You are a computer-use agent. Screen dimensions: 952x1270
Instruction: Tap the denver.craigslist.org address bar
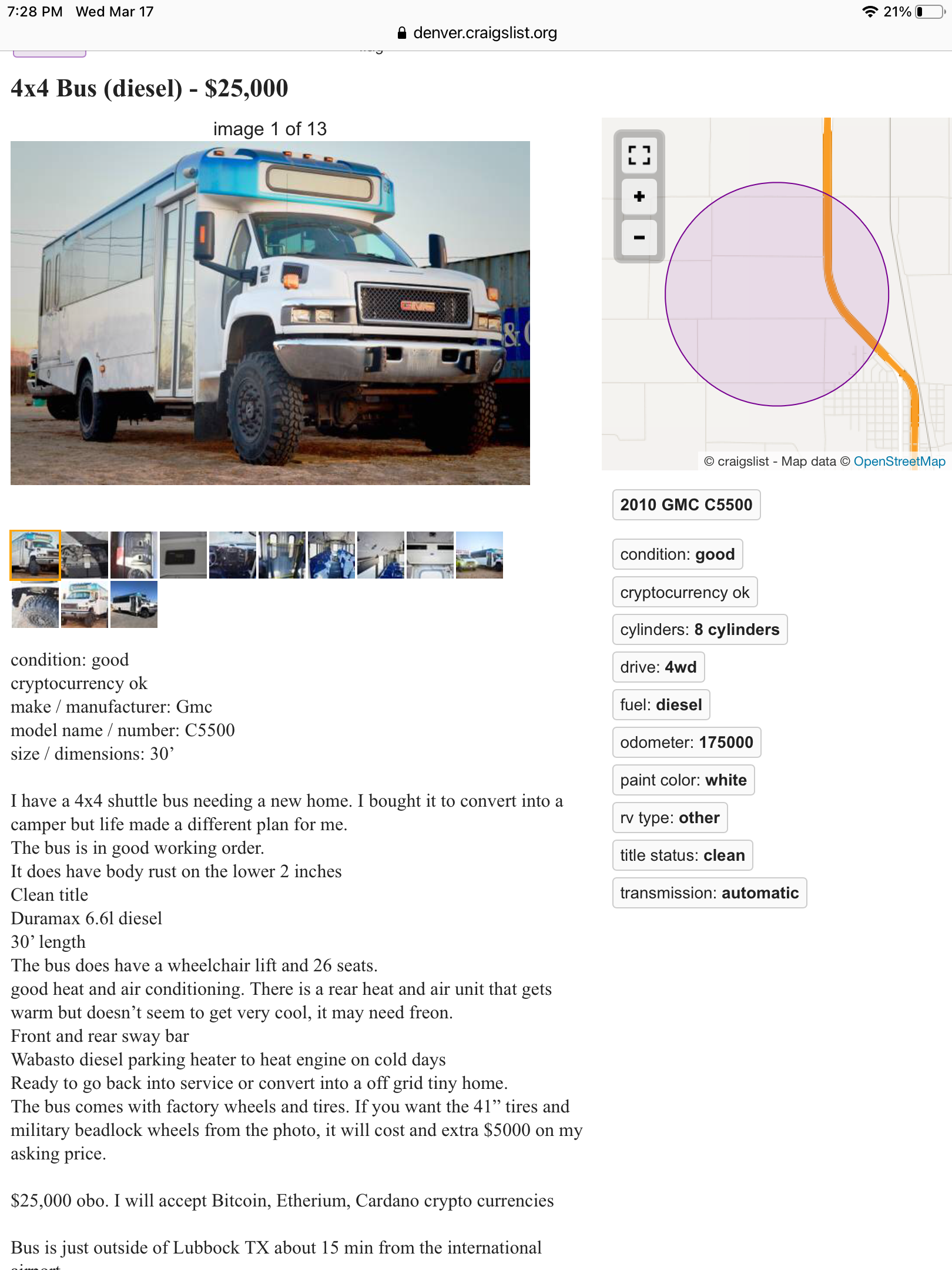pos(477,33)
